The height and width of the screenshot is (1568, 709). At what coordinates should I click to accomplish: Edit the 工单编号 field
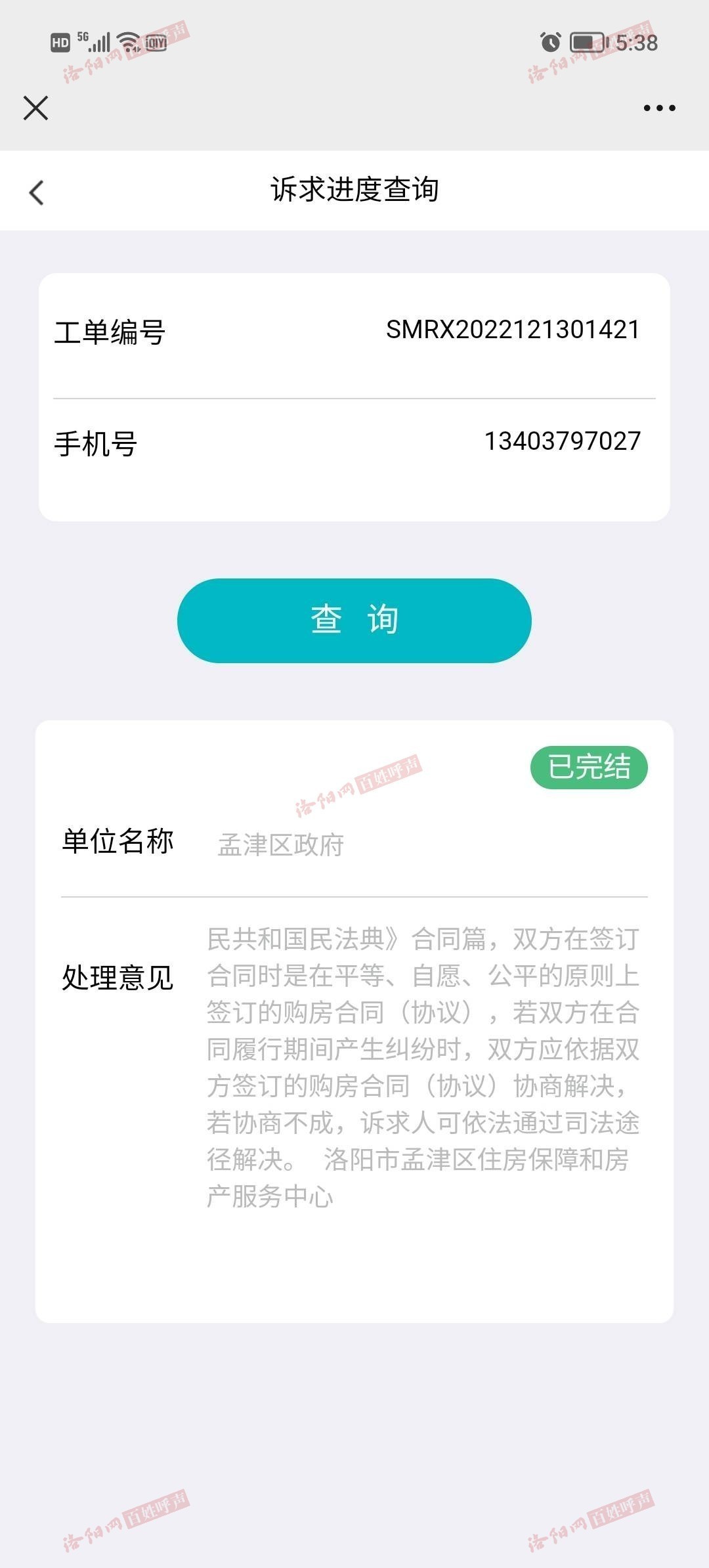(x=354, y=330)
